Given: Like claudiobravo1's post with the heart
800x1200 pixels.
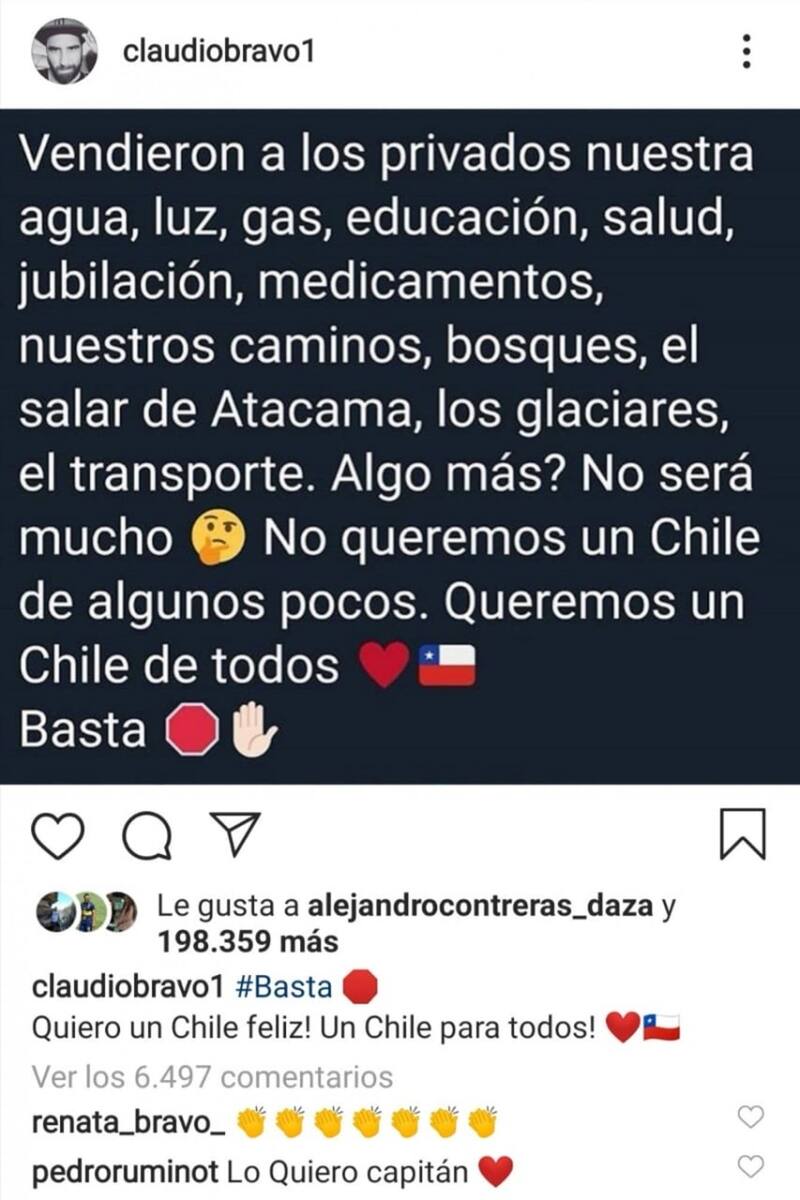Looking at the screenshot, I should tap(62, 835).
